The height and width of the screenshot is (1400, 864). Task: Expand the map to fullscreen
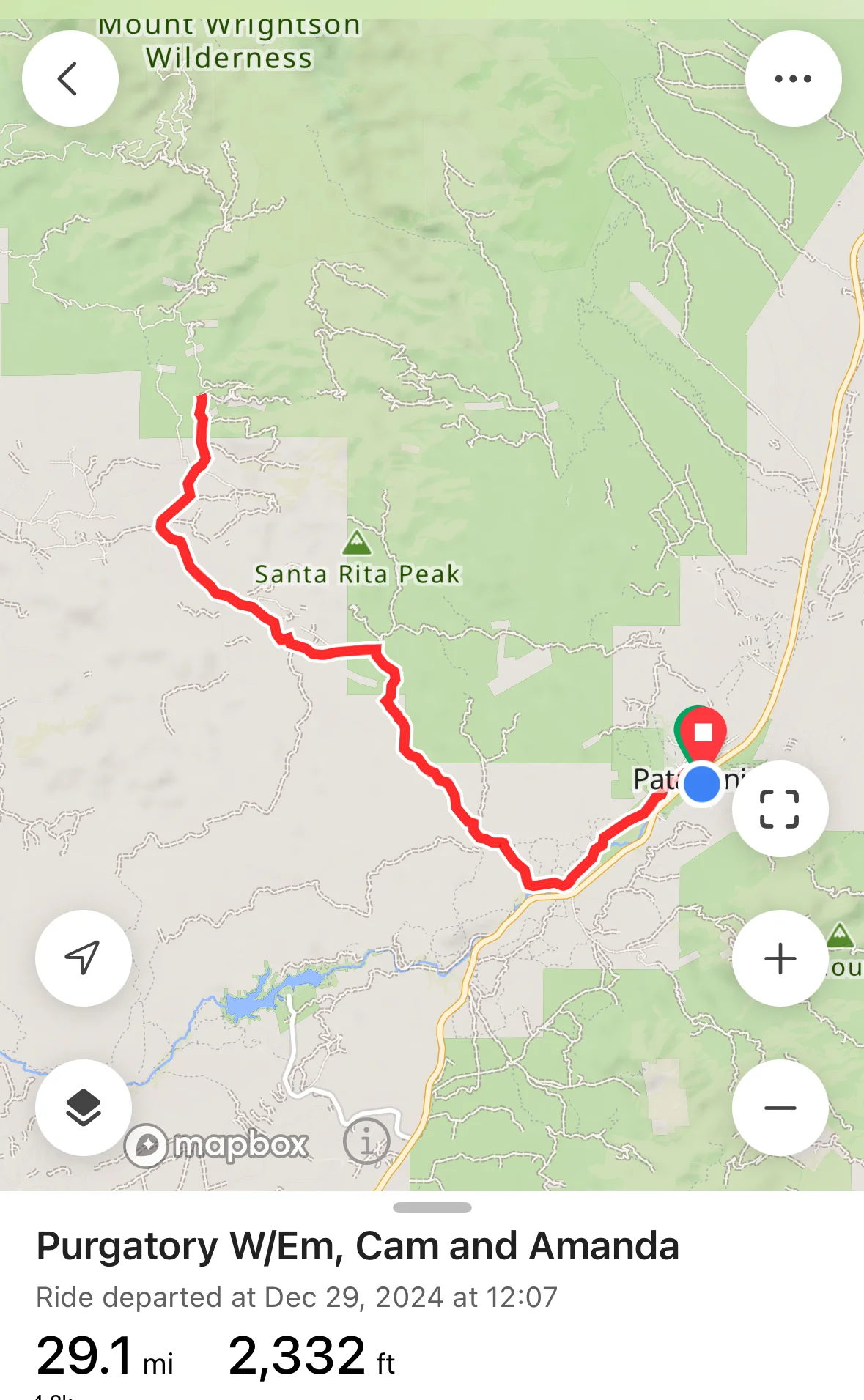pyautogui.click(x=780, y=809)
